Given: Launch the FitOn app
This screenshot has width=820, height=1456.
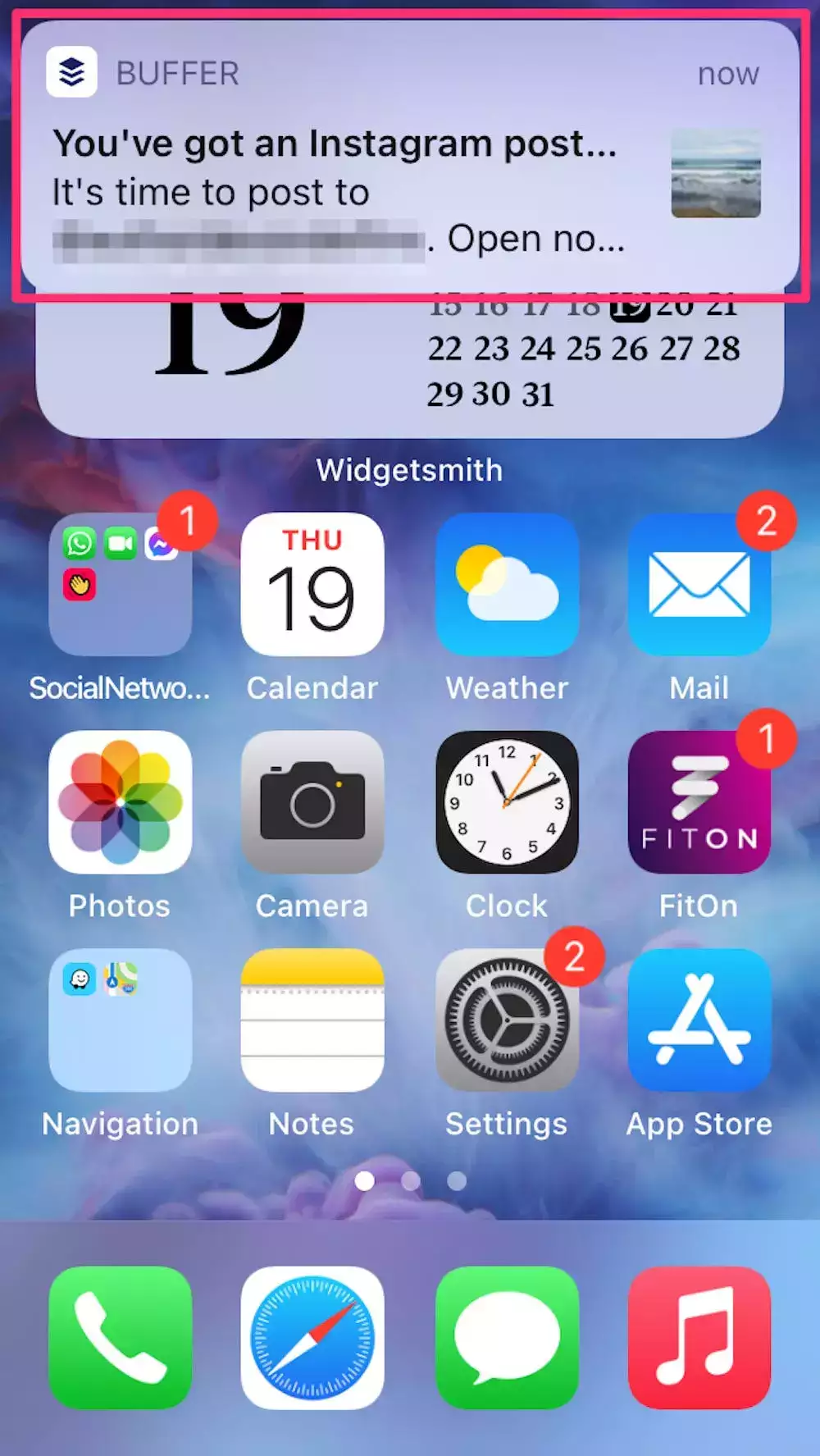Looking at the screenshot, I should pos(699,802).
